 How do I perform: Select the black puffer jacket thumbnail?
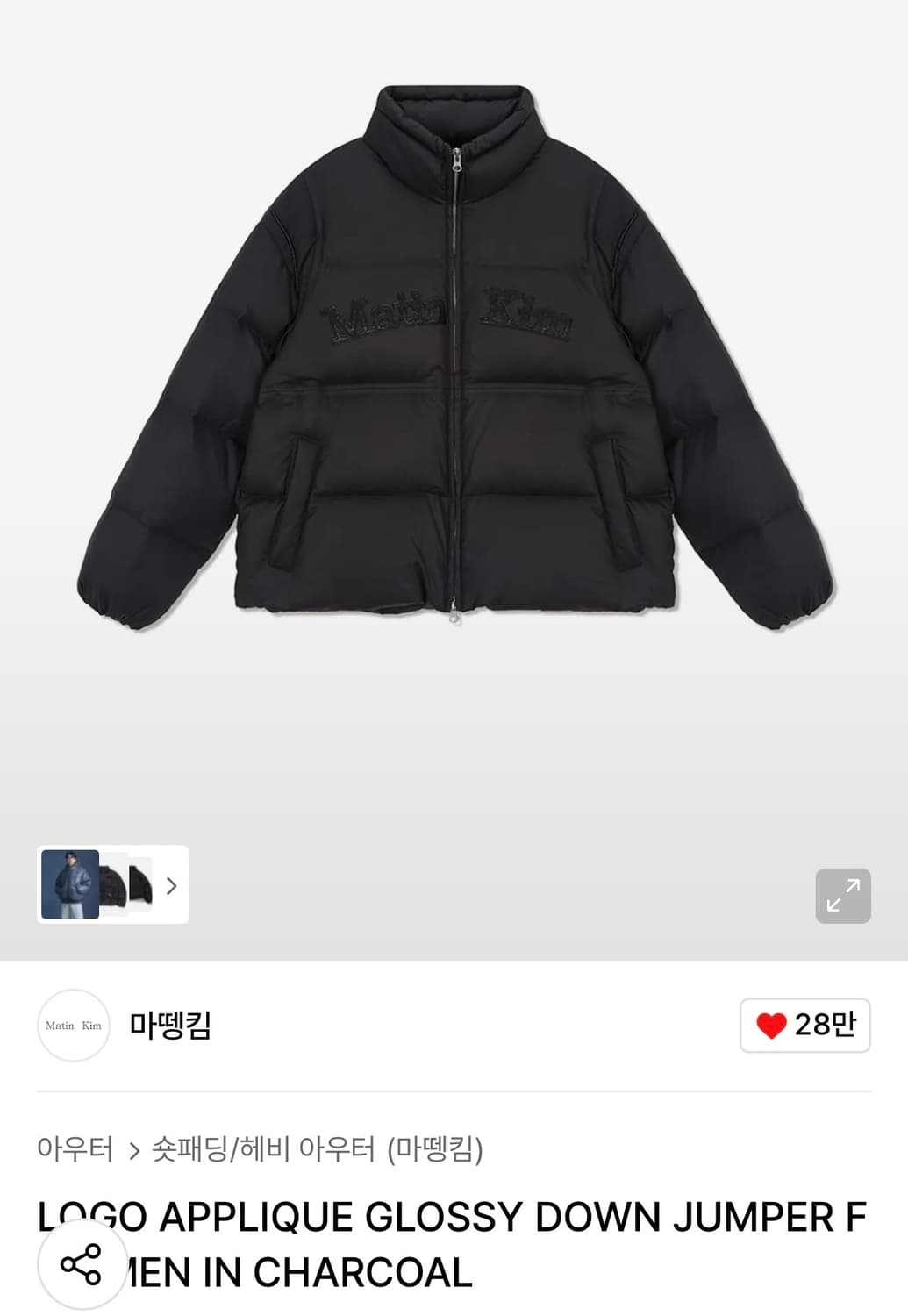coord(113,885)
